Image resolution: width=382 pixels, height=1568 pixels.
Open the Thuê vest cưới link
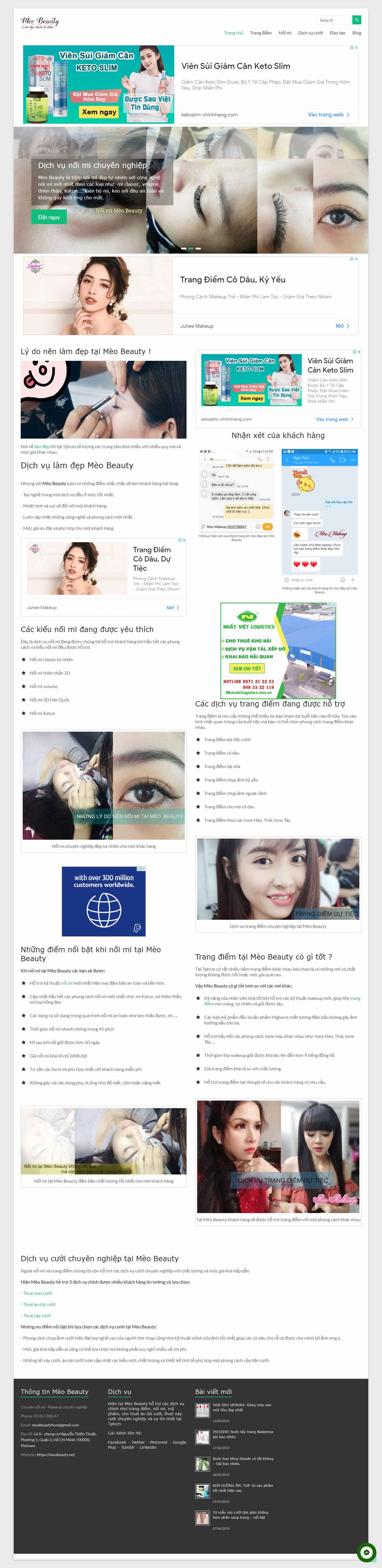(37, 1293)
